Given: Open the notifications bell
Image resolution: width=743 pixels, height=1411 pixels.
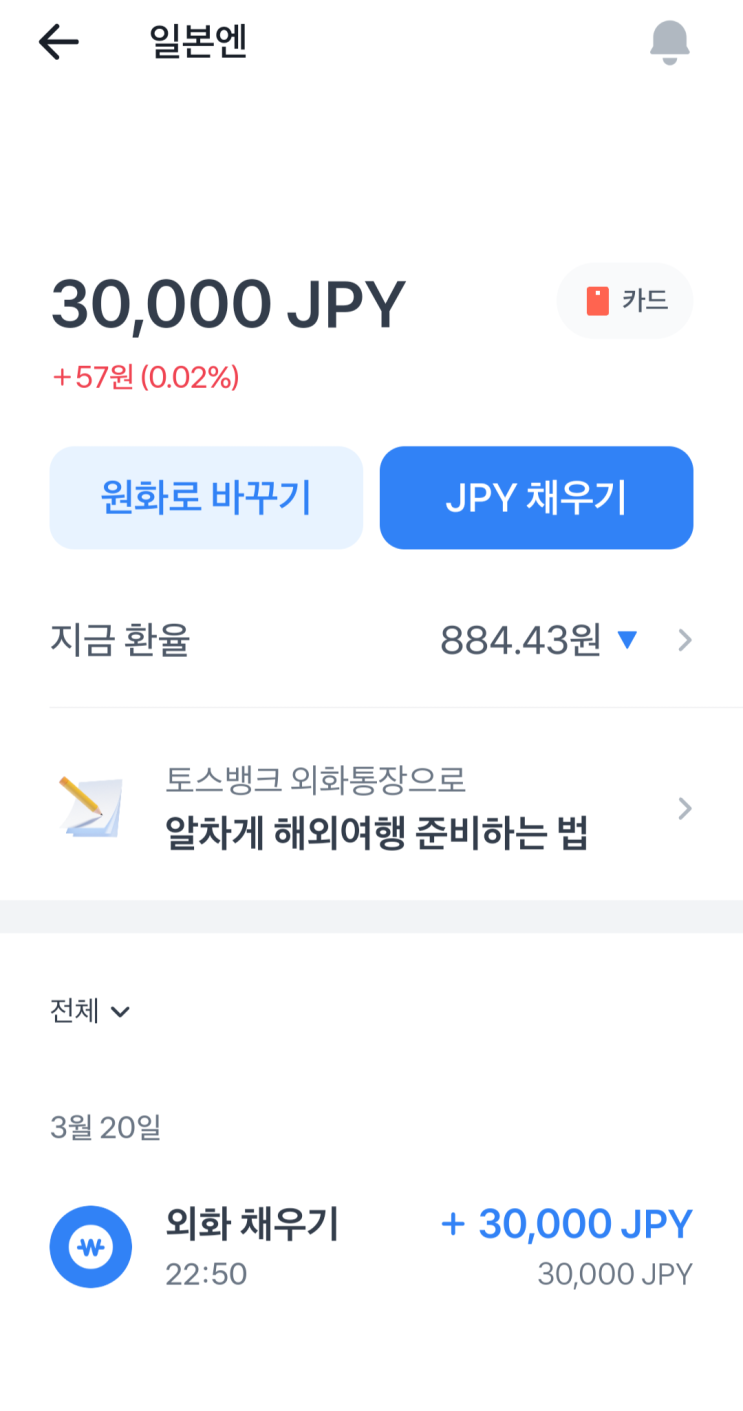Looking at the screenshot, I should (669, 42).
